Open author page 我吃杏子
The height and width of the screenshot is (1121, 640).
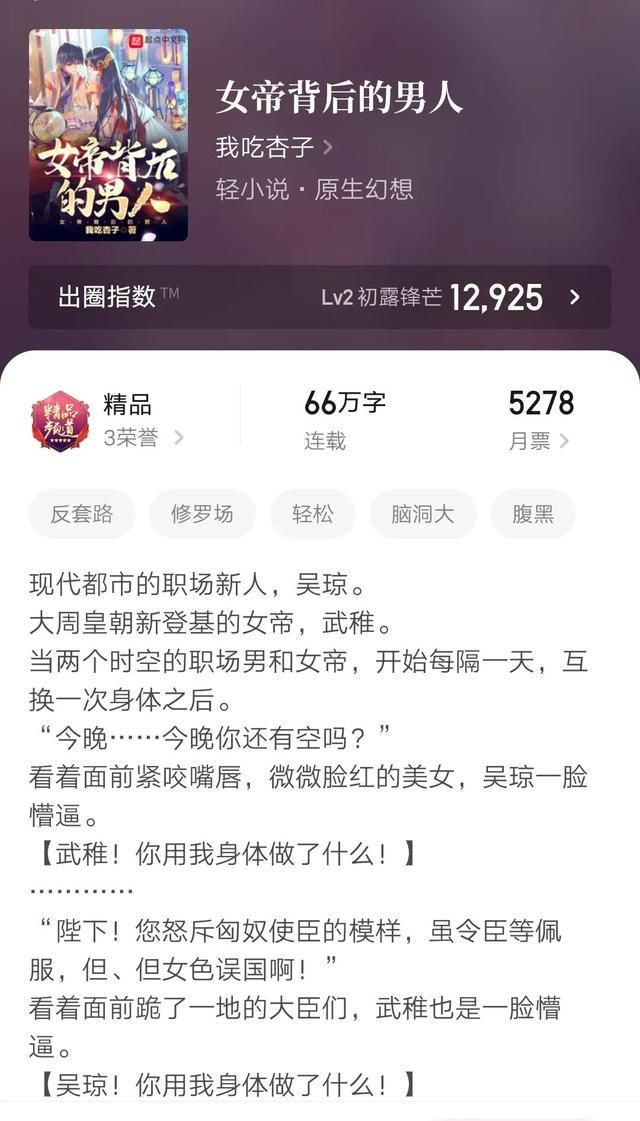point(274,148)
